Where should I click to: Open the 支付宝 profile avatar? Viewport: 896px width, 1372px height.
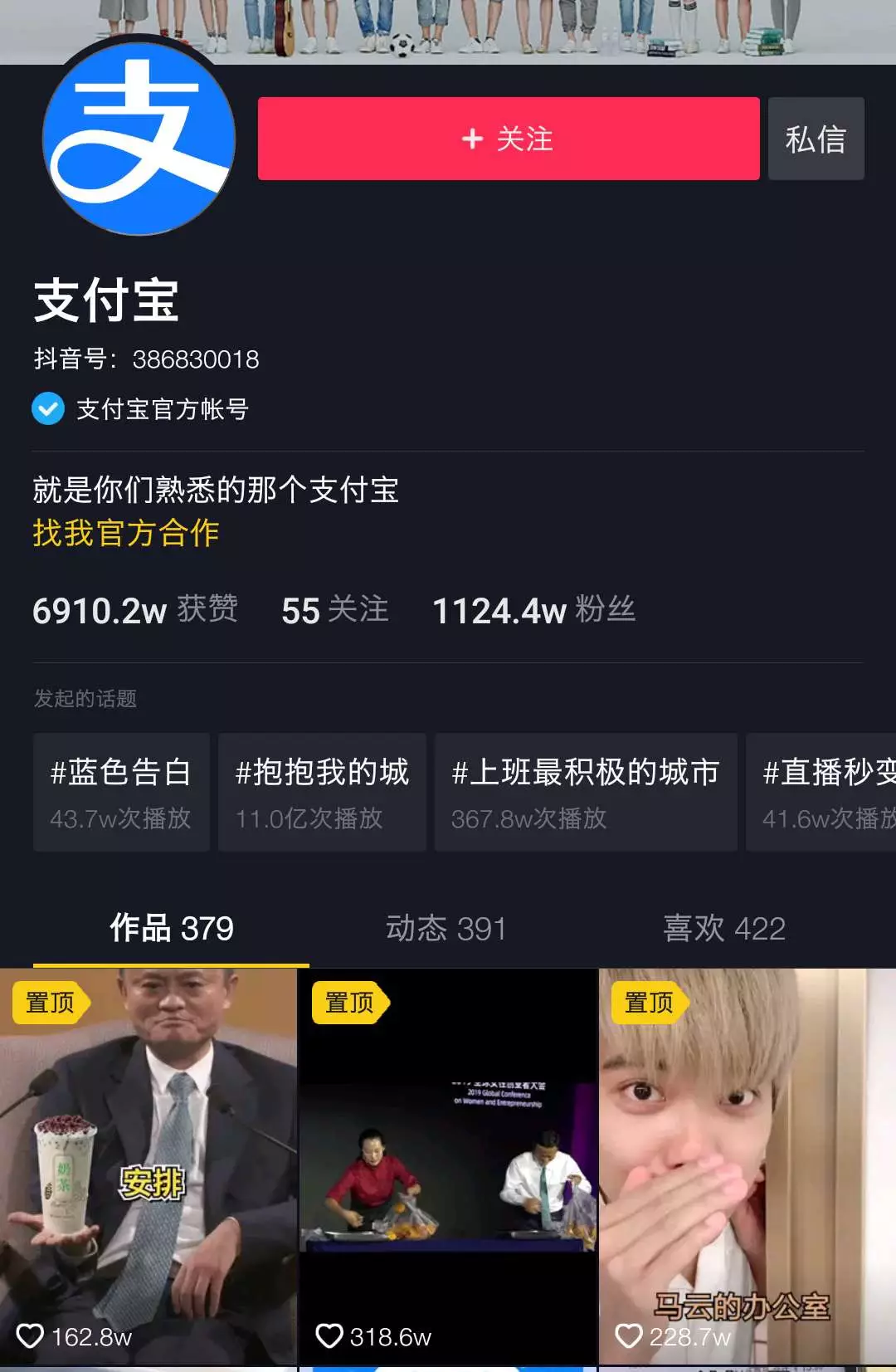click(x=139, y=139)
